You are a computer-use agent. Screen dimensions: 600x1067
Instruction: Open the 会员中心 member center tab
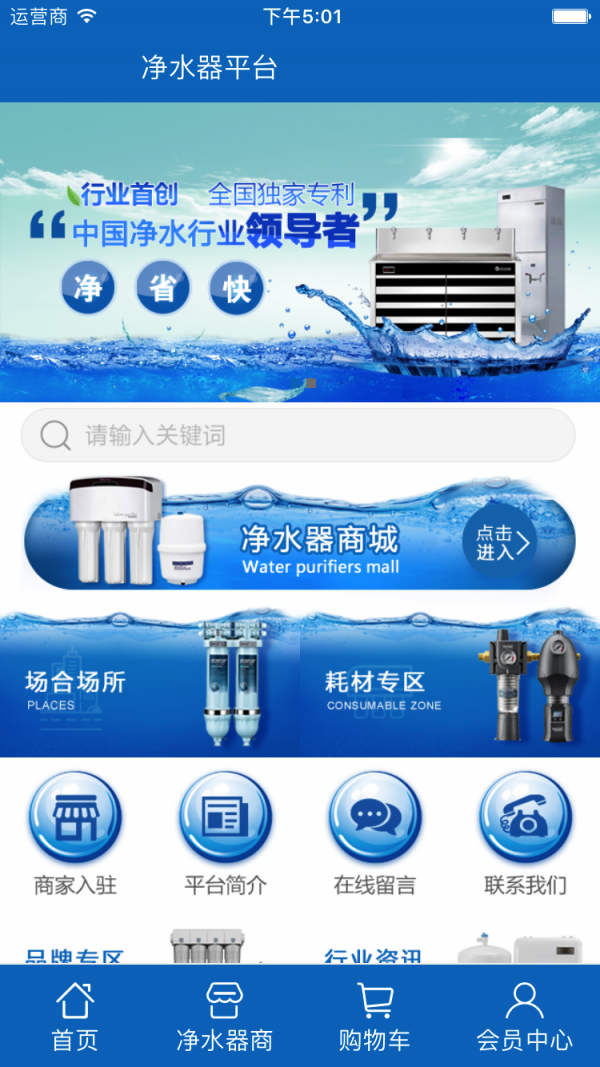[x=524, y=1016]
